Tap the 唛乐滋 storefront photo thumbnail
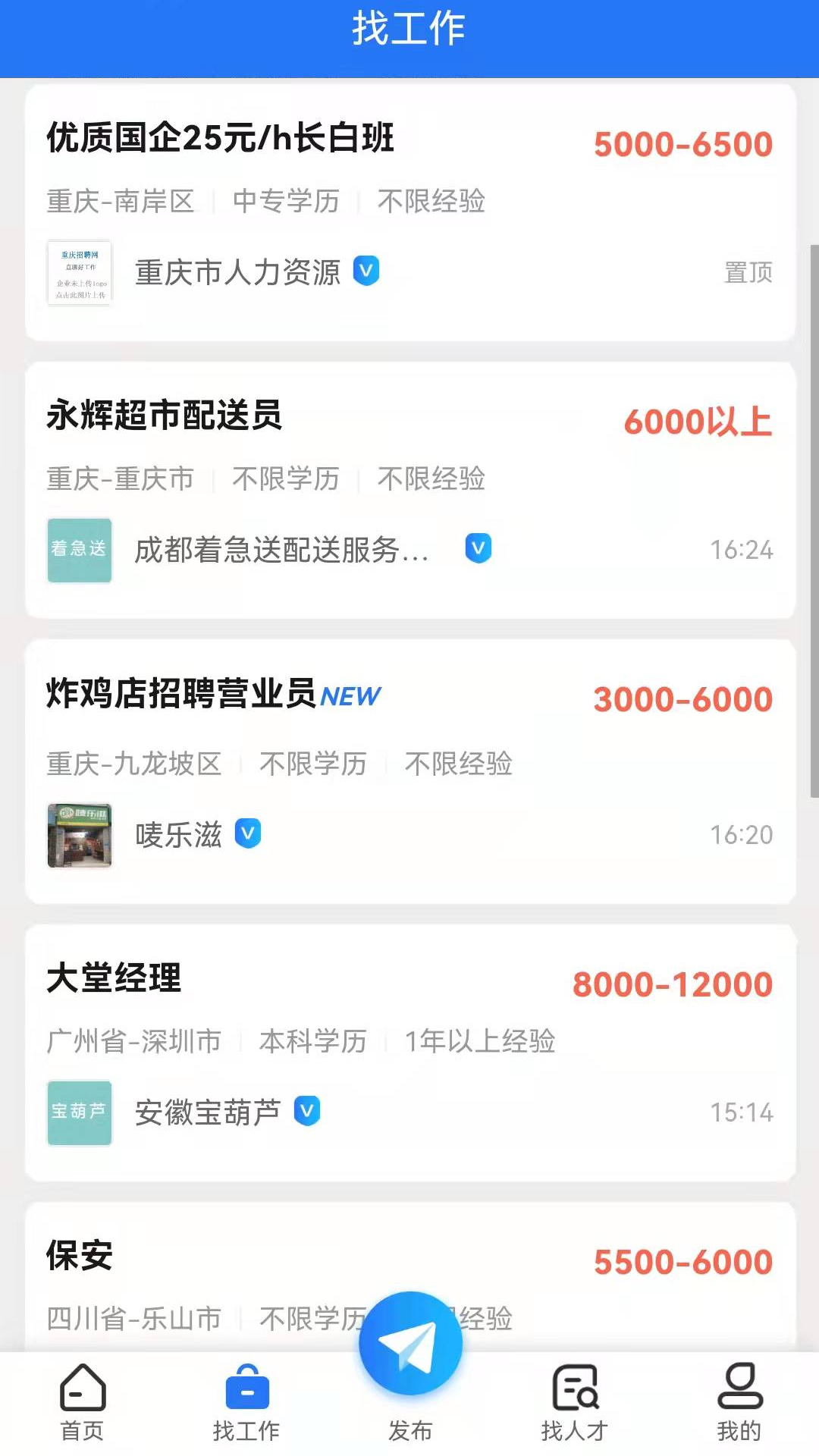 [x=79, y=833]
